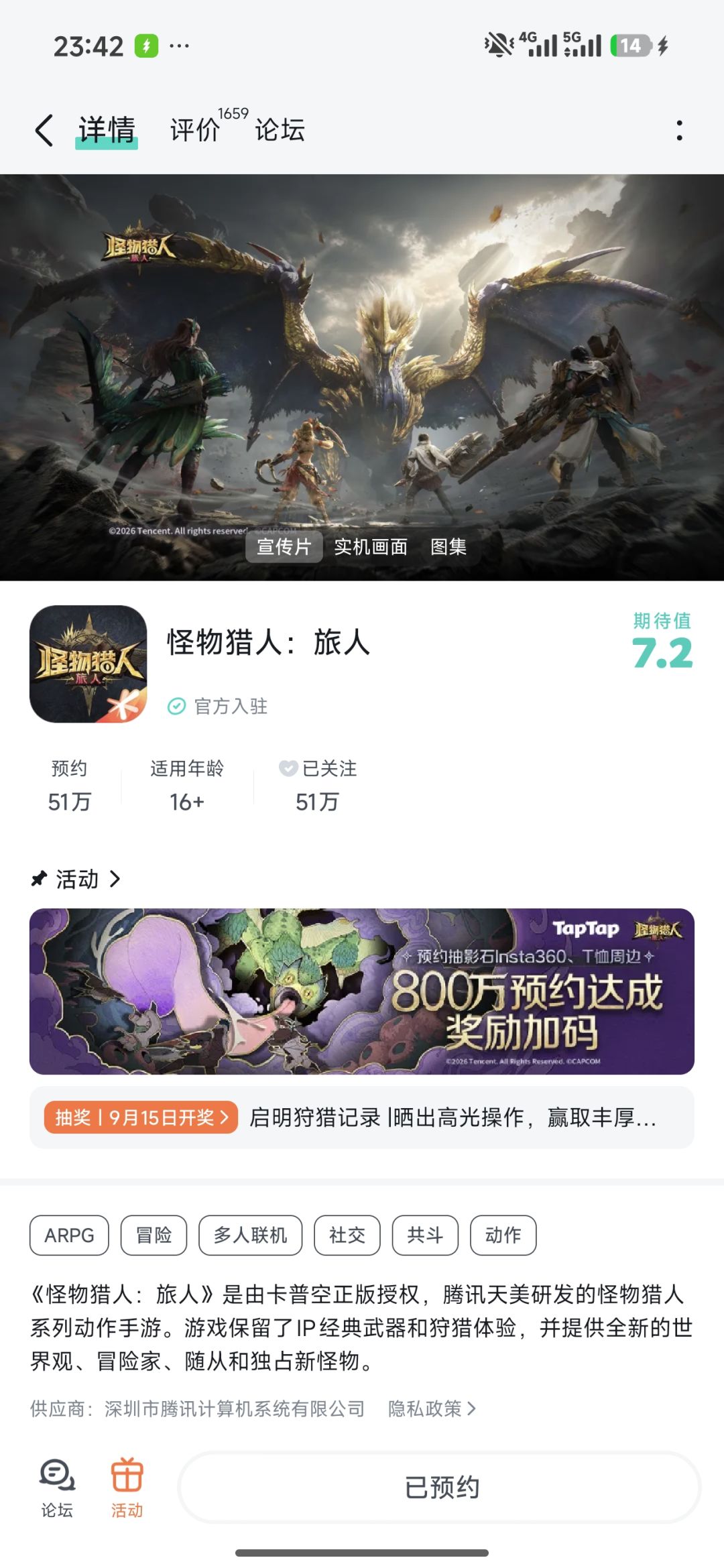Open 活动 gift icon in bottom bar

click(127, 1488)
